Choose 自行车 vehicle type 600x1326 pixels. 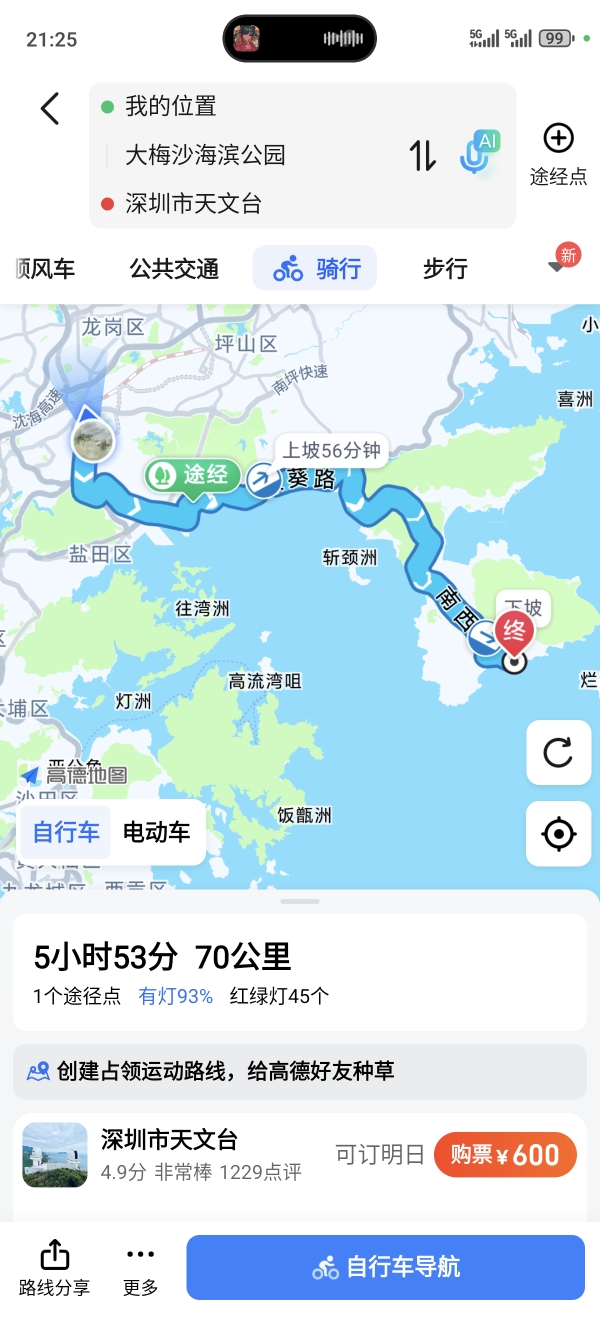[x=66, y=832]
